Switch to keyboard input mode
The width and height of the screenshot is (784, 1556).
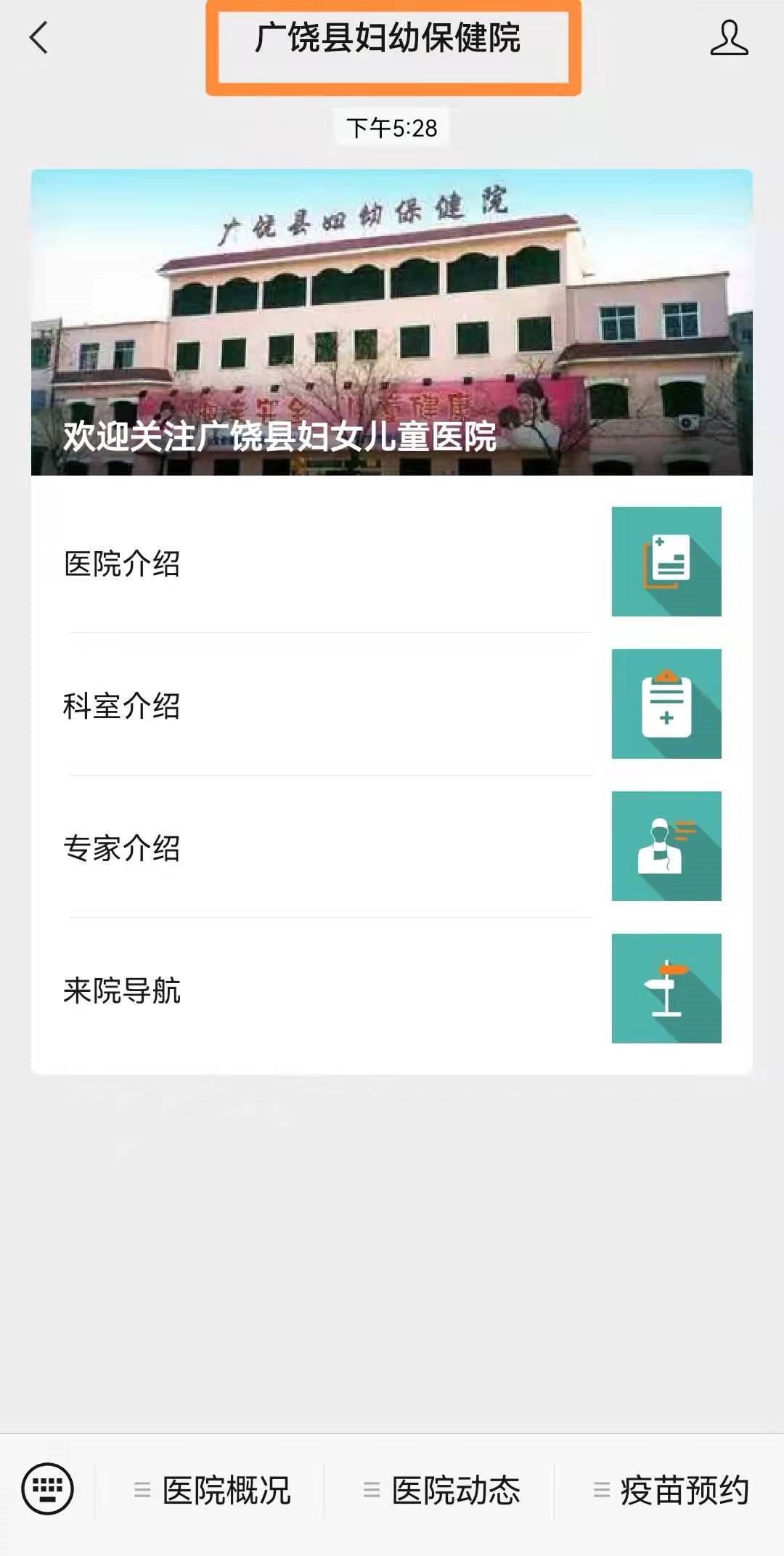coord(48,1490)
